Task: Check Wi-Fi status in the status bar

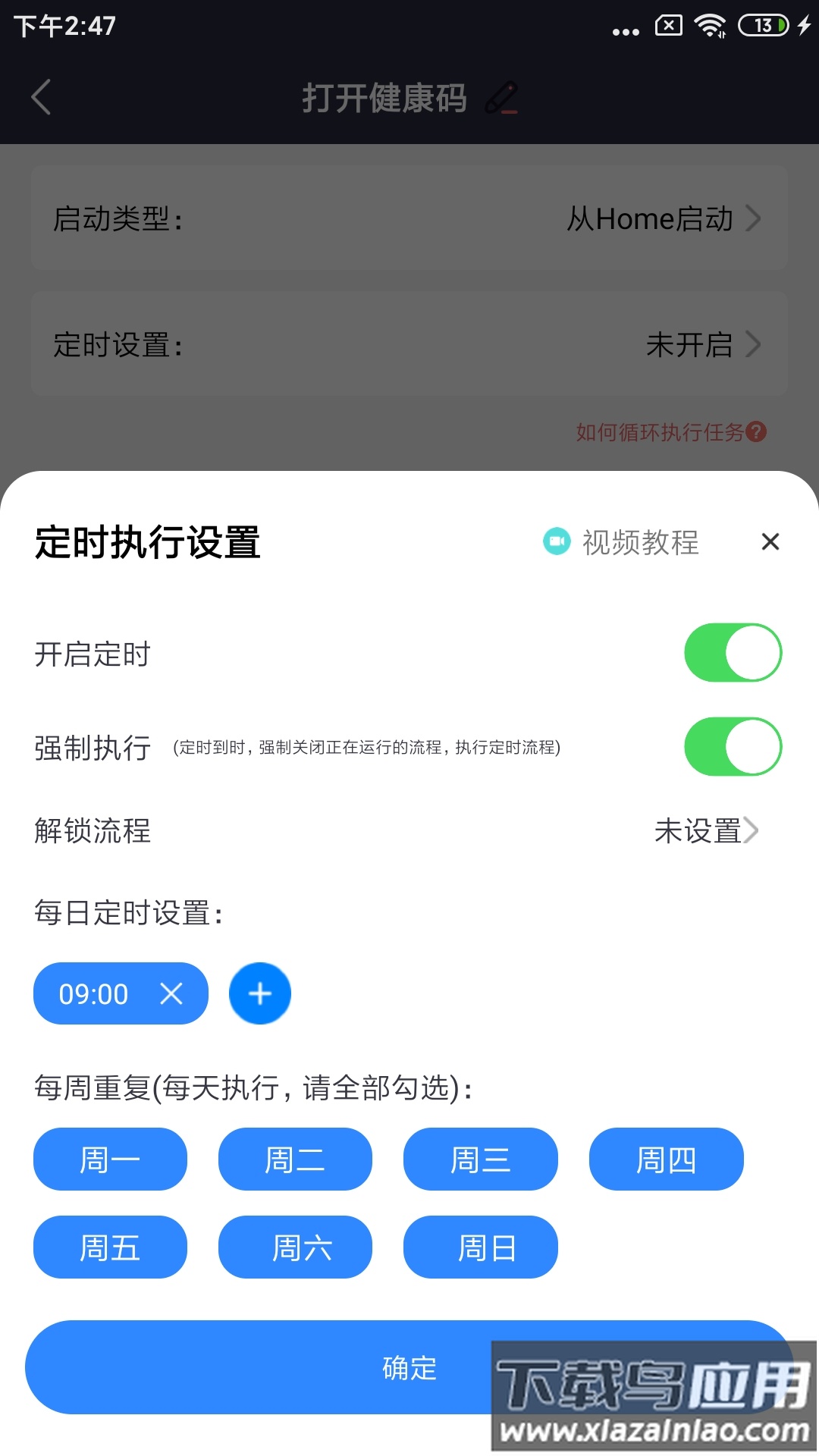Action: coord(708,24)
